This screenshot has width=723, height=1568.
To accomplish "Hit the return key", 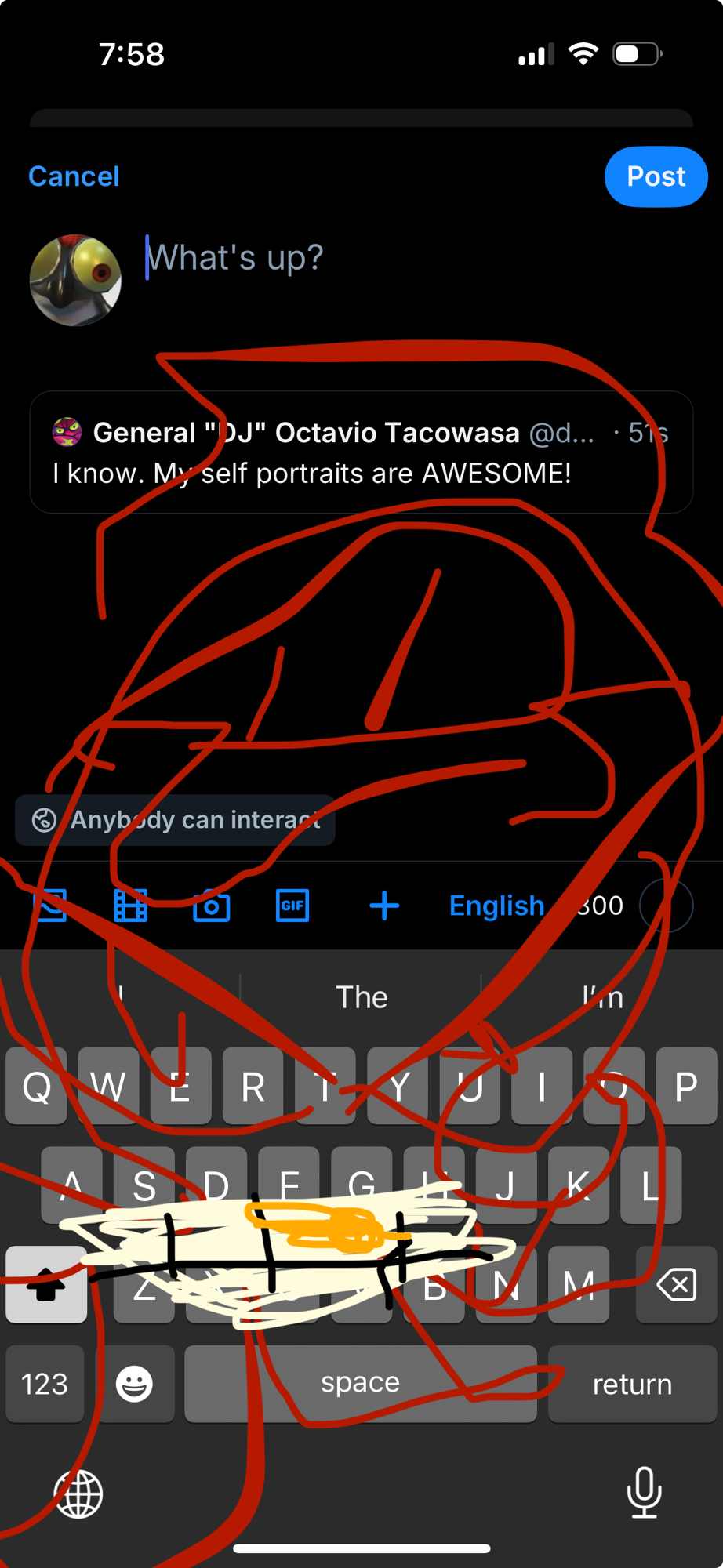I will [x=632, y=1384].
